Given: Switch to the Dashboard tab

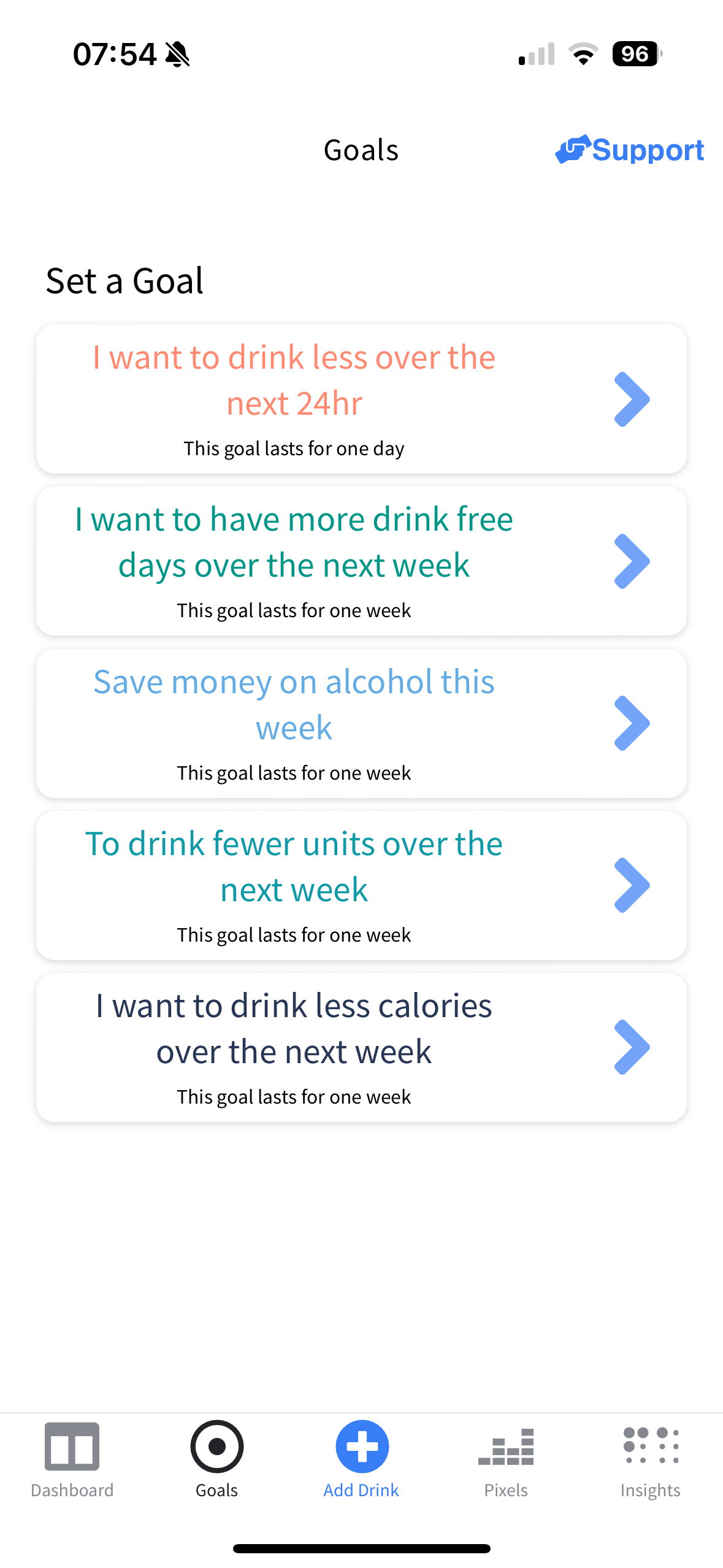Looking at the screenshot, I should point(72,1460).
